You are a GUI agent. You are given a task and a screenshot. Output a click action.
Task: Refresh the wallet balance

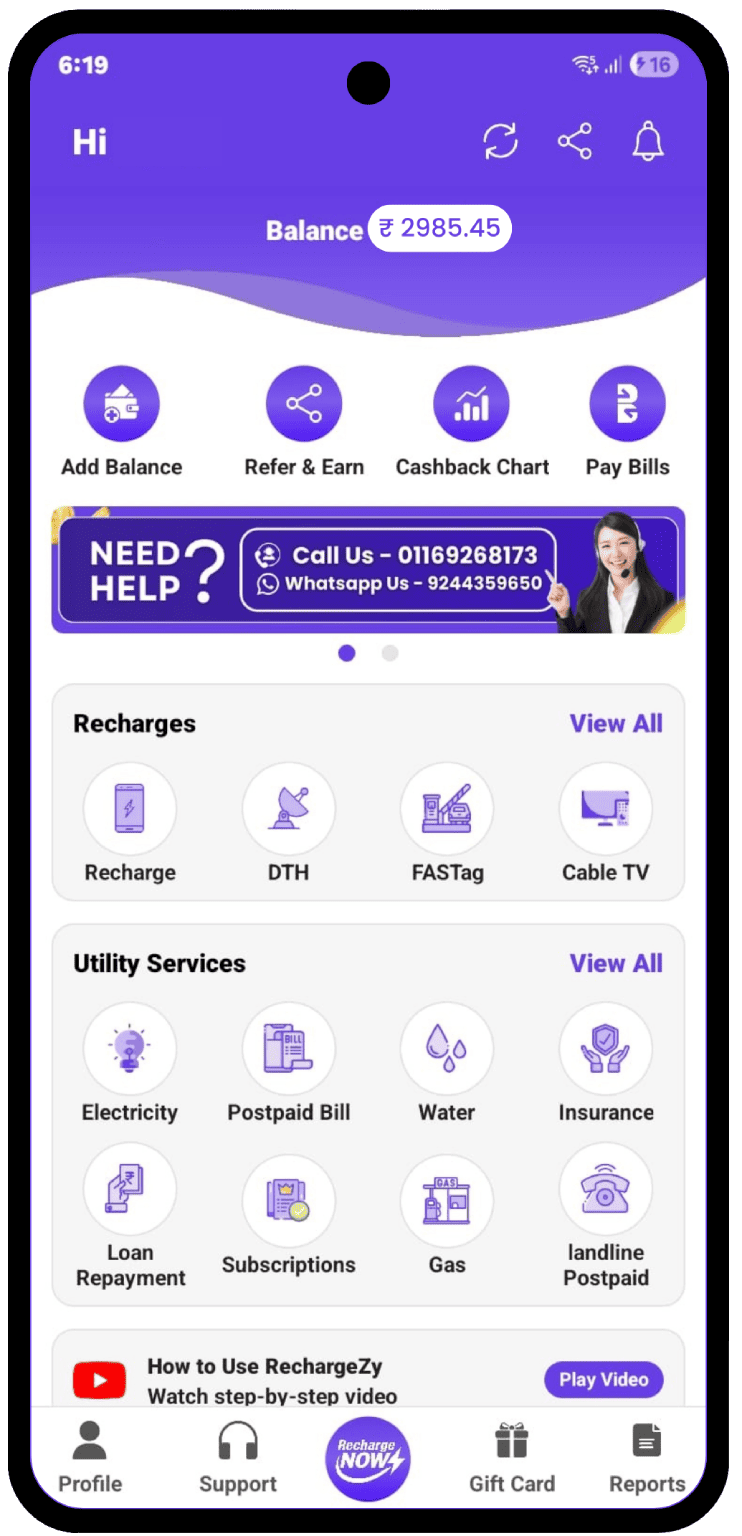(500, 141)
